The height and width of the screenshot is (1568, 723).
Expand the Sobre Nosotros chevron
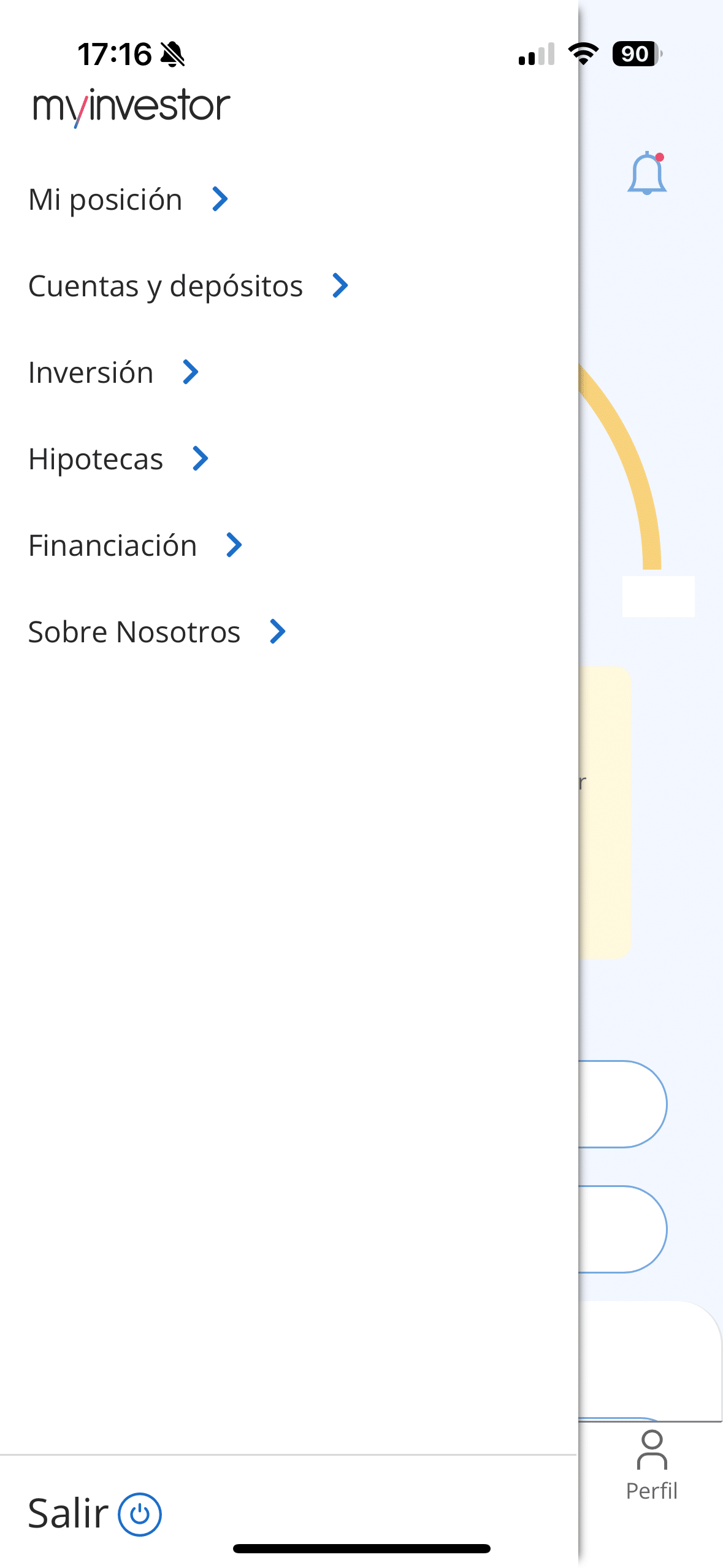278,631
